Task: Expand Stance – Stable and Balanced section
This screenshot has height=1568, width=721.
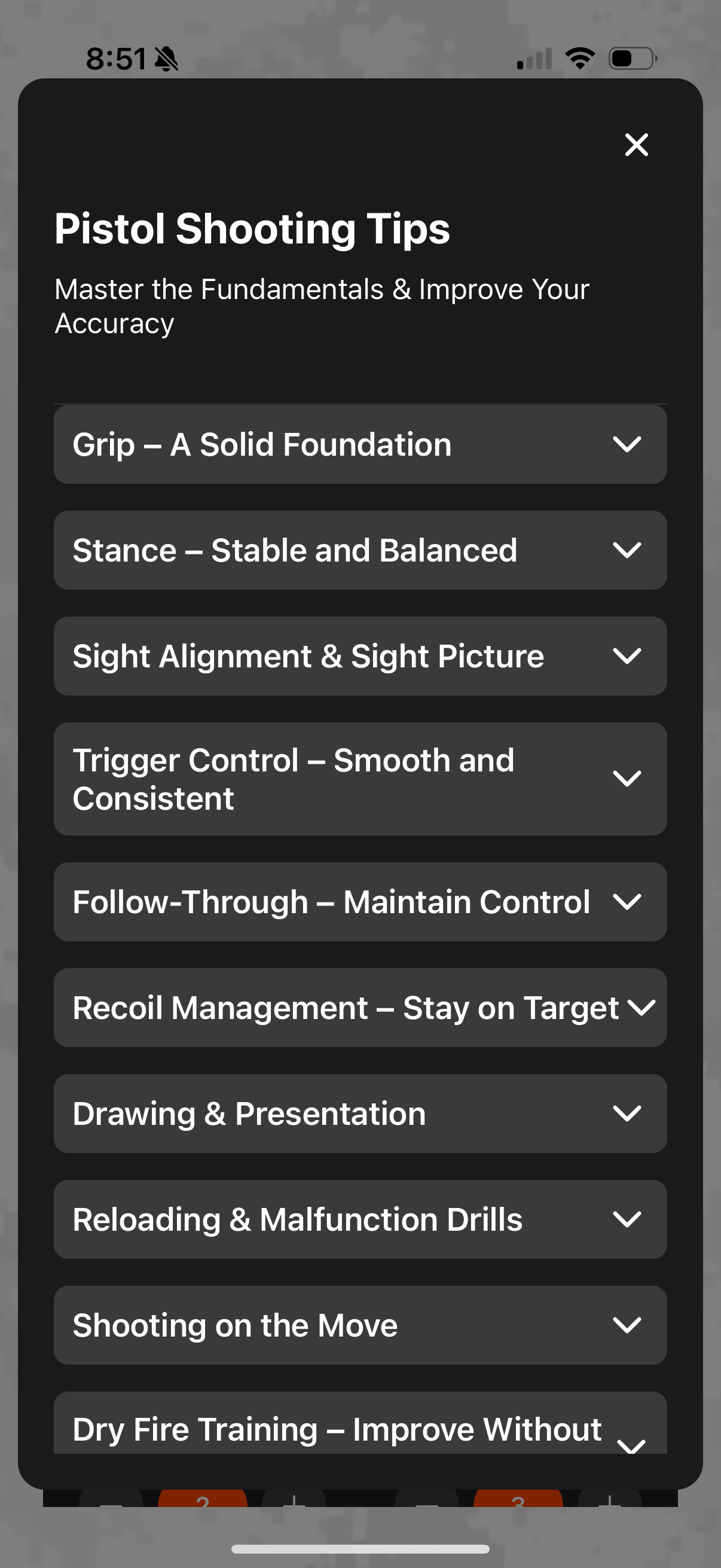Action: click(x=359, y=550)
